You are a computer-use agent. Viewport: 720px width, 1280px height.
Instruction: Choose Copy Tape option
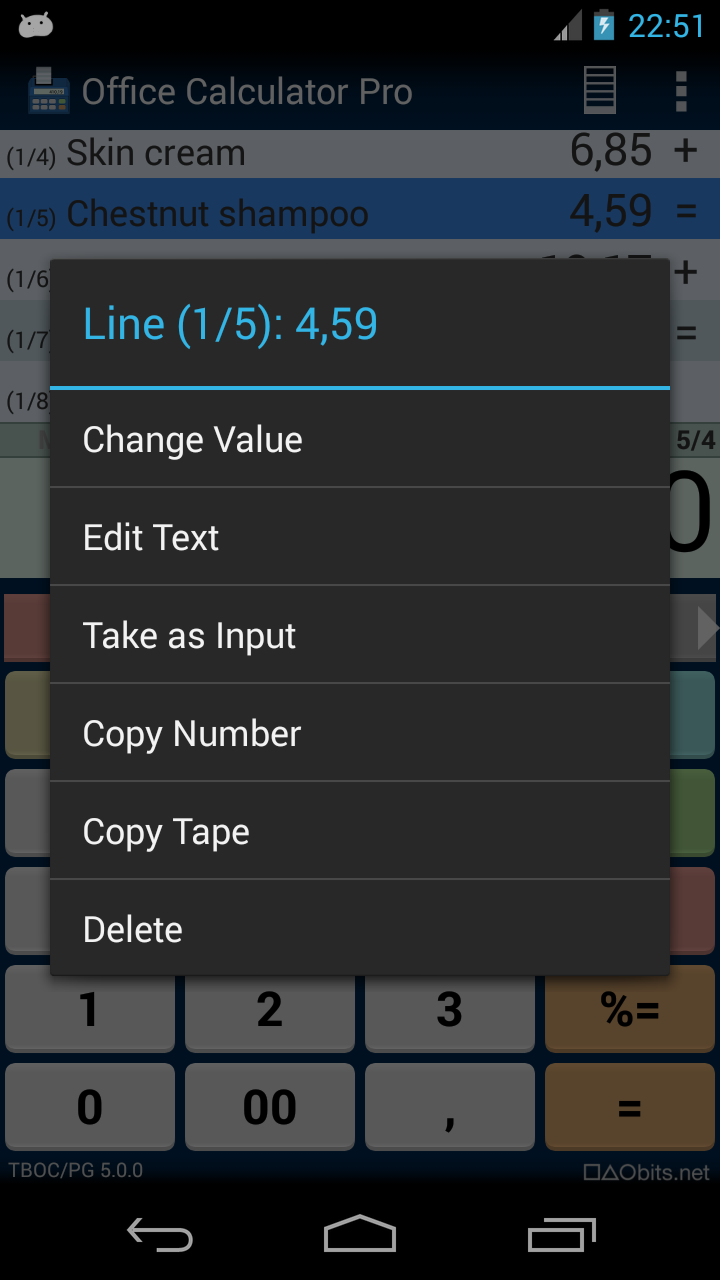(359, 832)
